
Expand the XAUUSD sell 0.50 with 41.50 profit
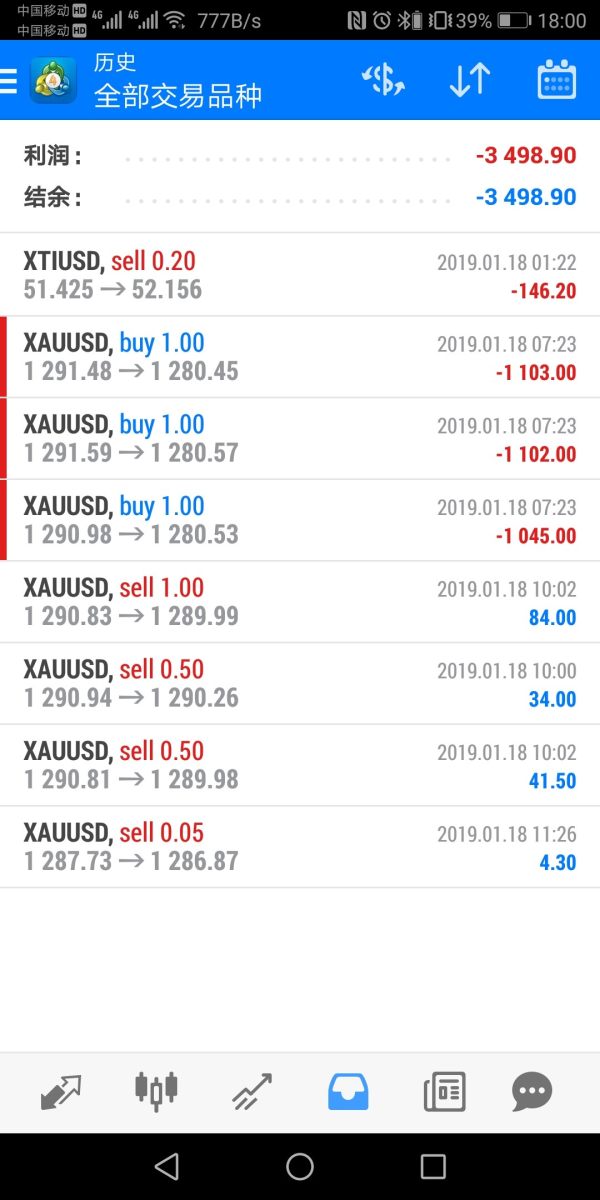coord(300,766)
